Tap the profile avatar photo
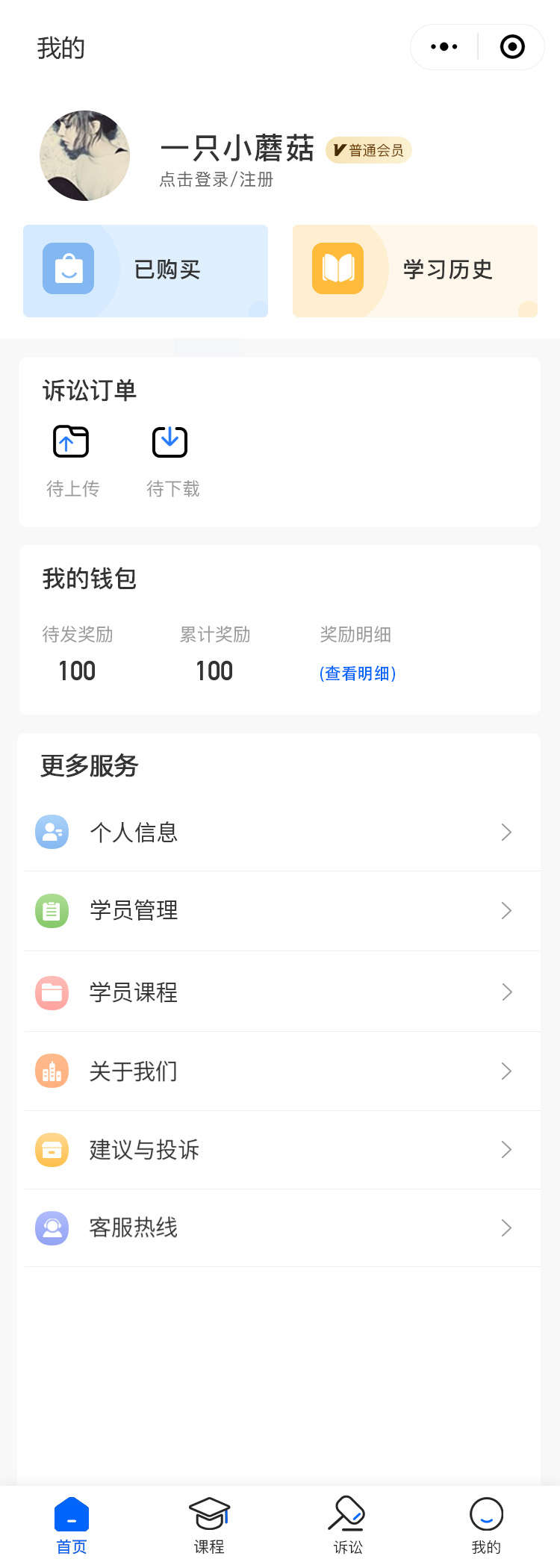 tap(84, 156)
